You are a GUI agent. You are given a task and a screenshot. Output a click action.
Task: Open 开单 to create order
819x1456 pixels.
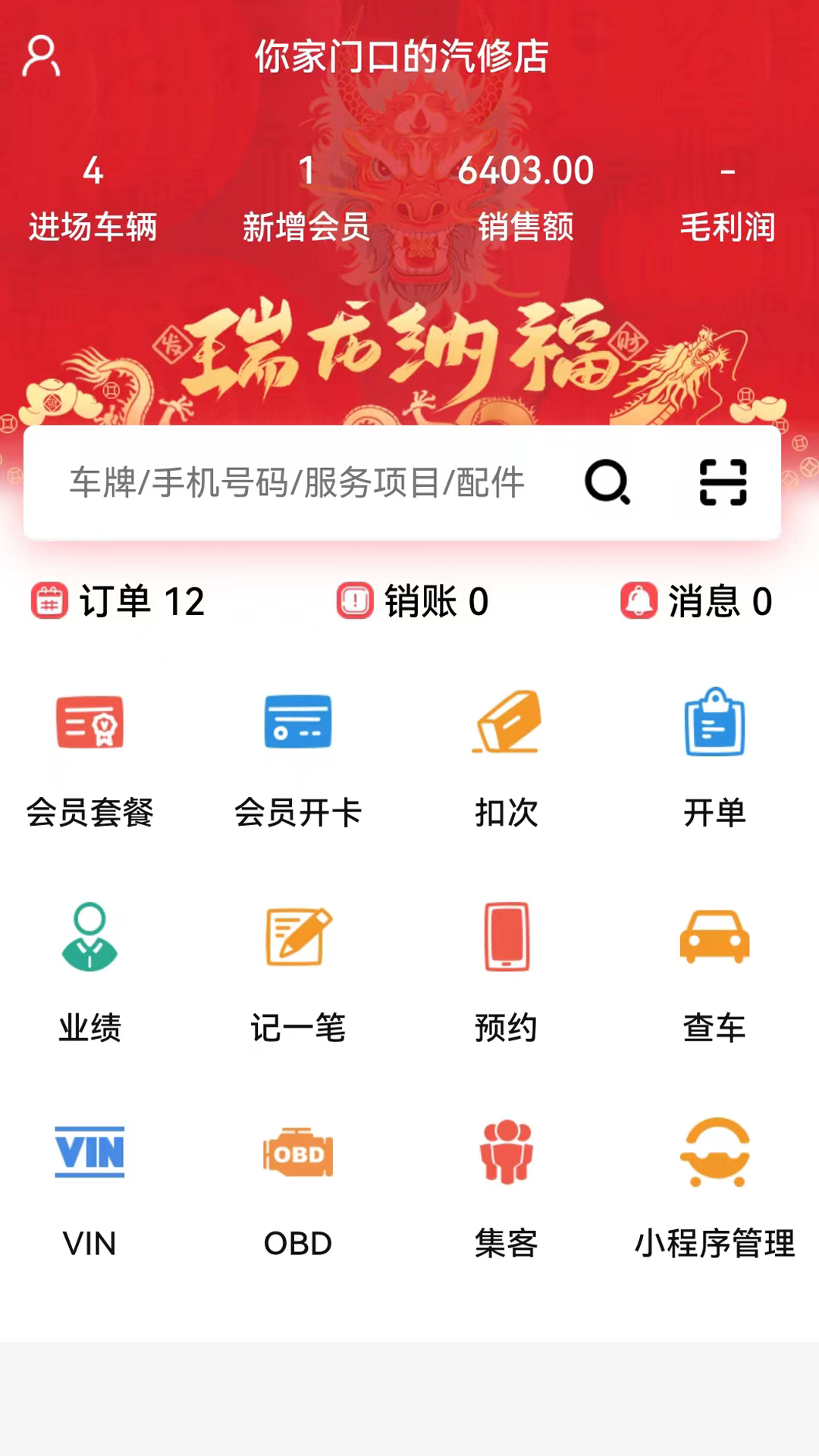point(714,758)
